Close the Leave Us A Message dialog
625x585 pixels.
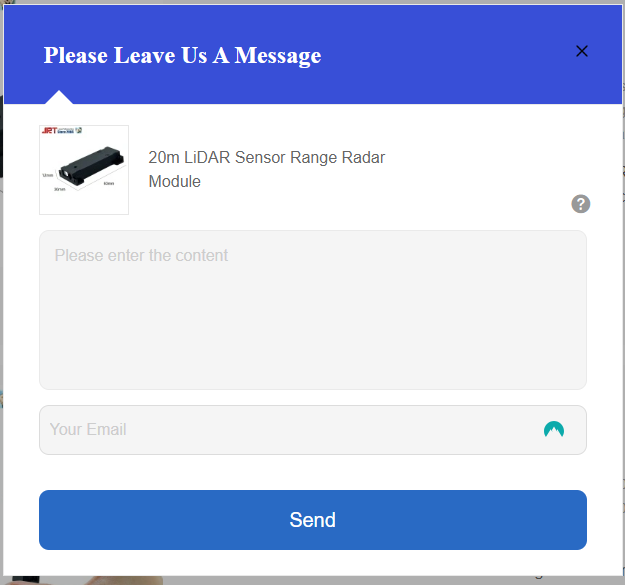582,51
